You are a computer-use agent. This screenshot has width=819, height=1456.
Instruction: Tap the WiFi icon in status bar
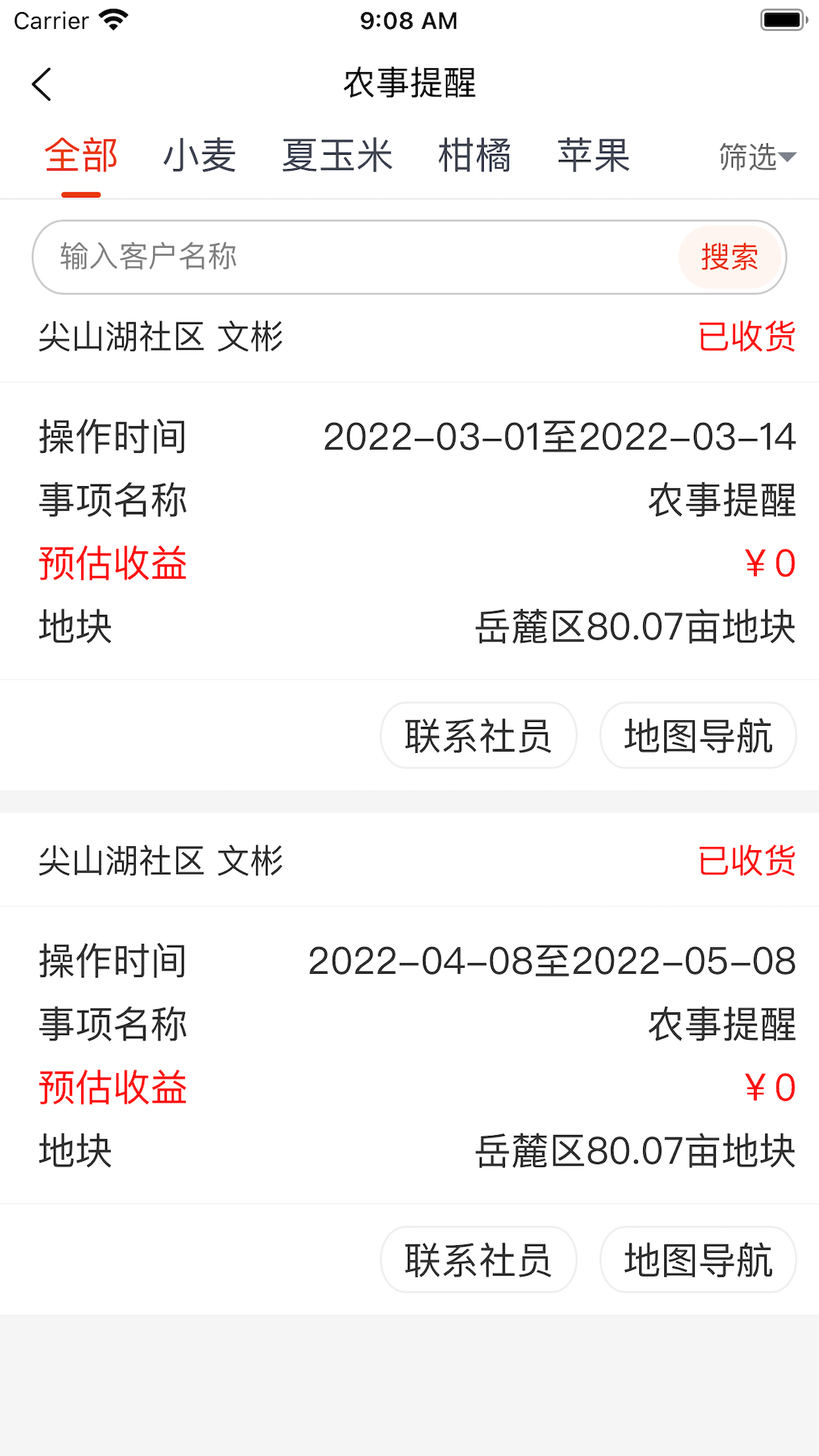click(112, 20)
